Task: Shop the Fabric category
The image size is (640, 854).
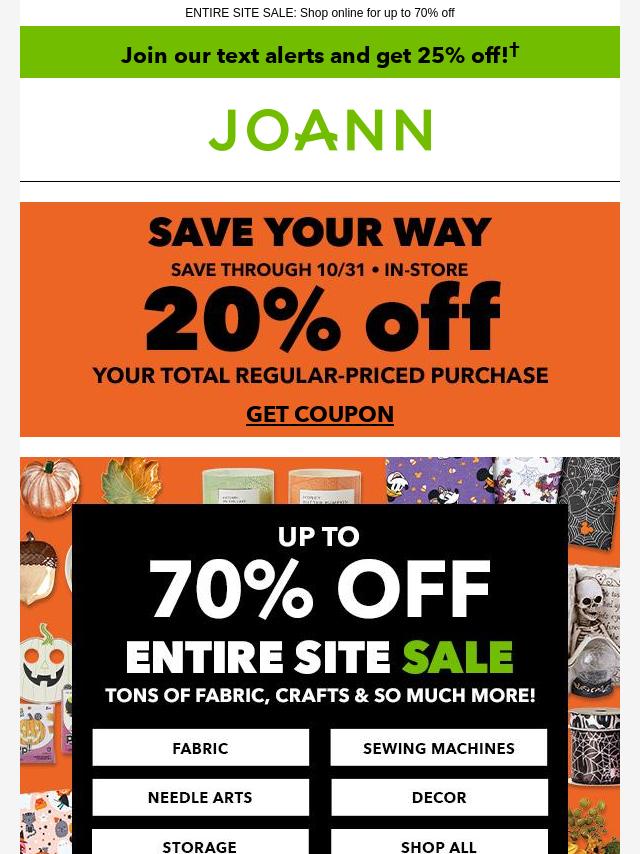Action: click(200, 748)
